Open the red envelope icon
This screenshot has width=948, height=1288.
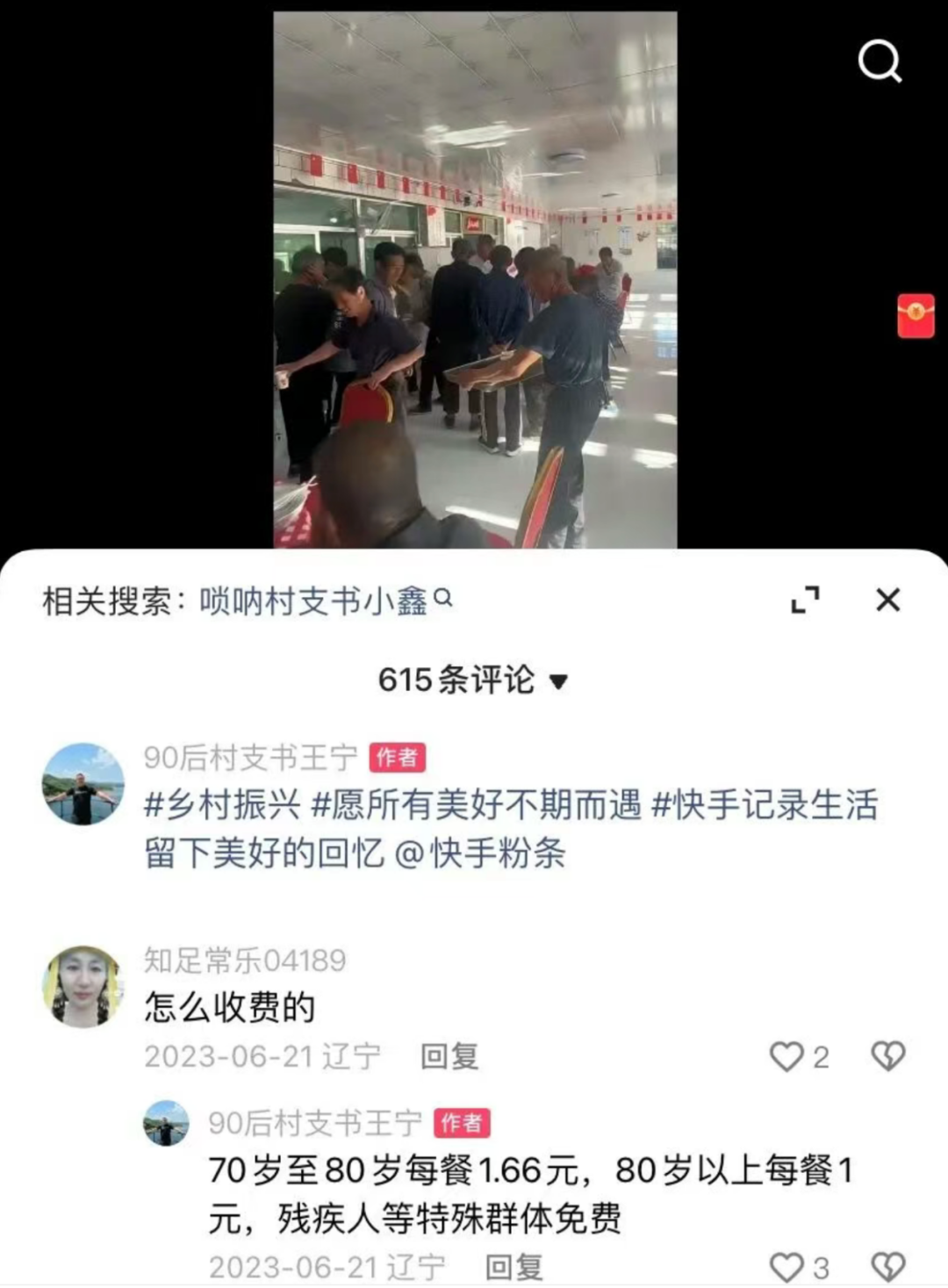click(916, 316)
